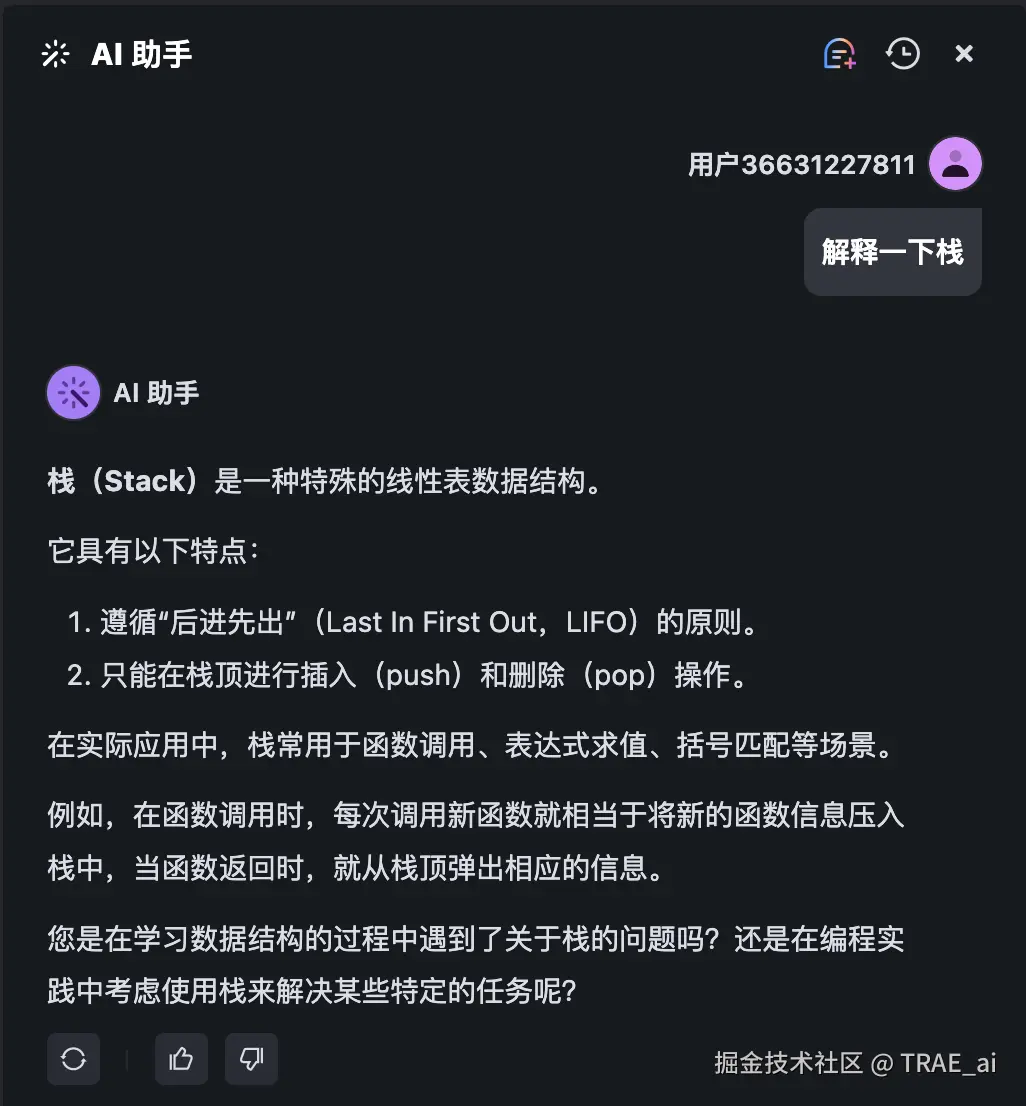This screenshot has height=1106, width=1026.
Task: Dislike the AI answer with thumbs down
Action: point(251,1059)
